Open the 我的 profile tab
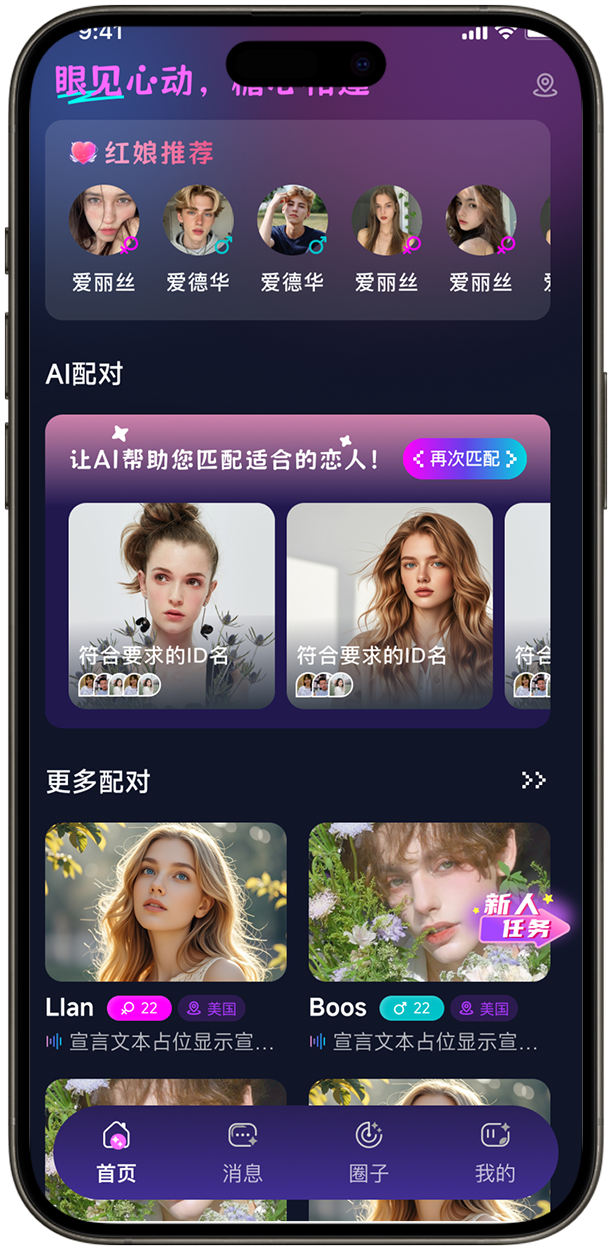Screen dimensions: 612x1251 point(495,1152)
